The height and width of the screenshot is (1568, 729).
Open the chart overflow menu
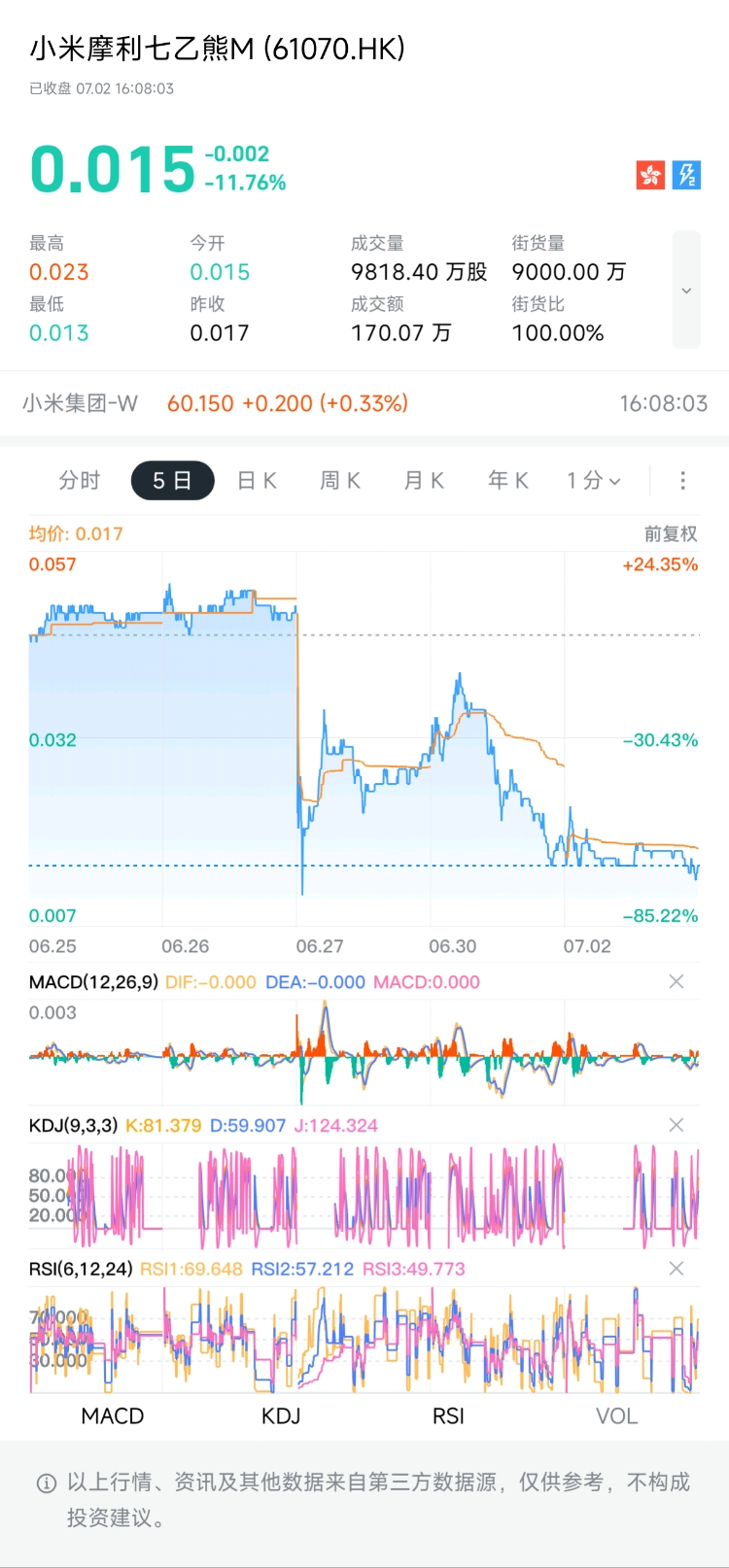point(683,481)
